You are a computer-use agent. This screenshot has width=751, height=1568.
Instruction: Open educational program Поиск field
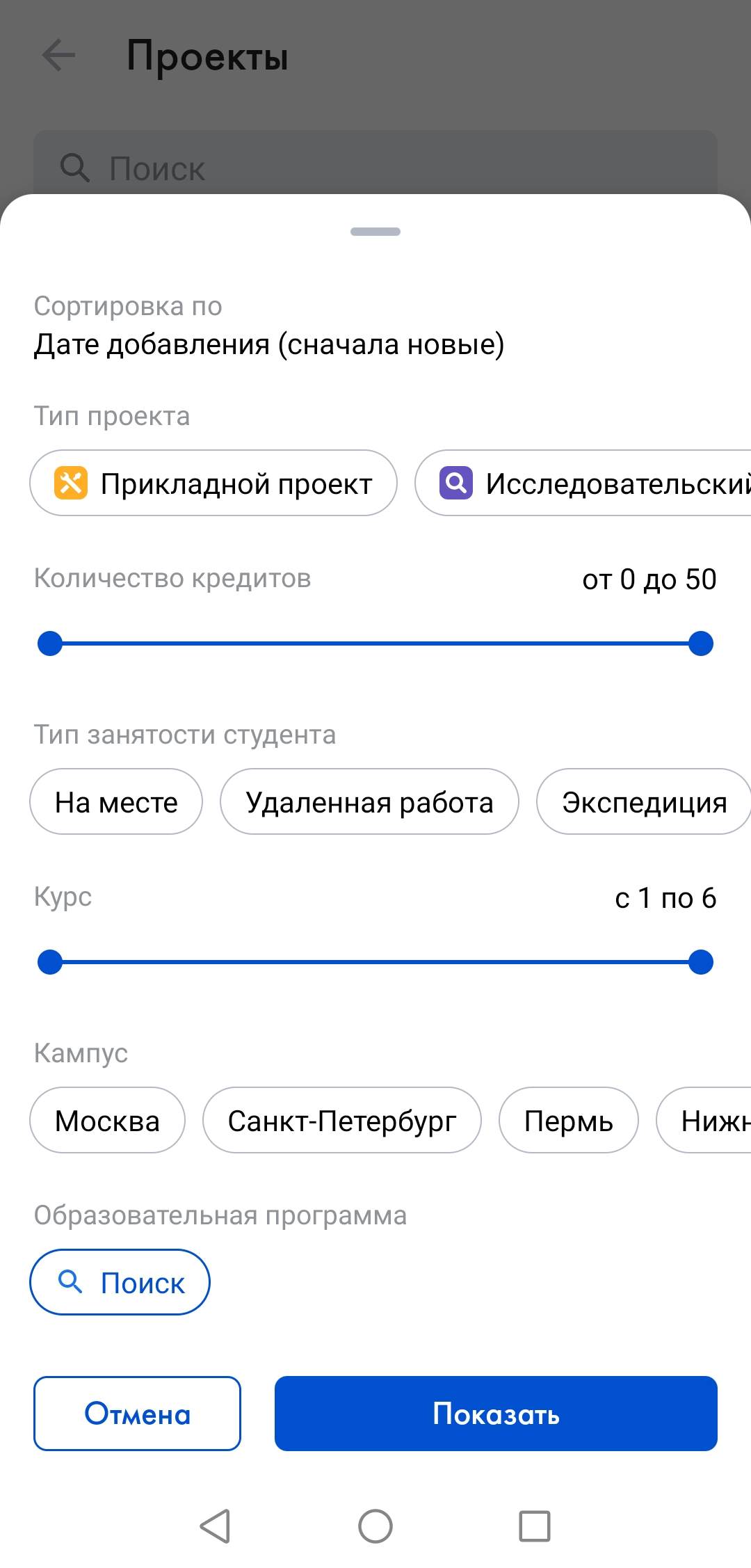120,1282
